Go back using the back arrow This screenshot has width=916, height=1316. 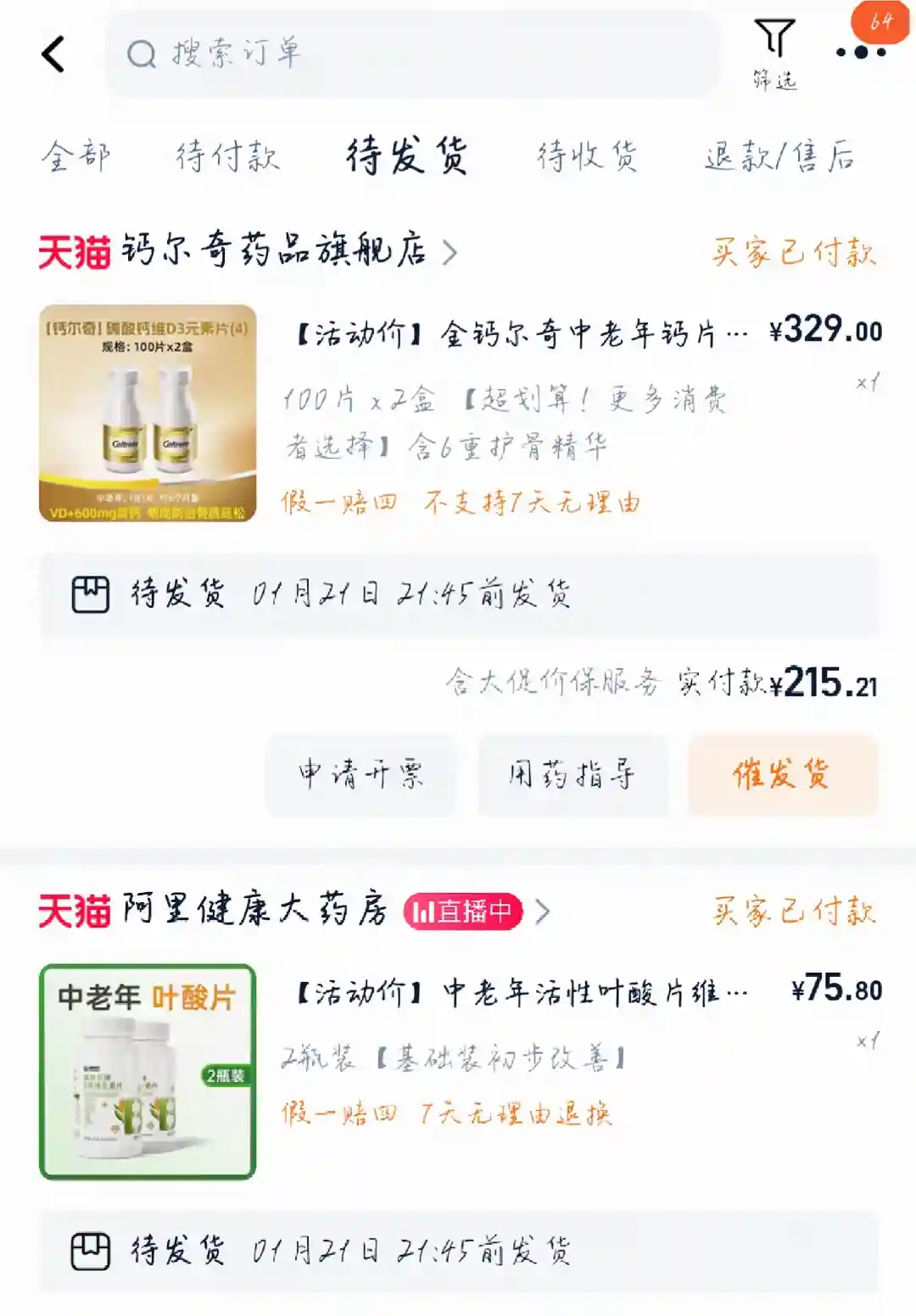(x=53, y=54)
